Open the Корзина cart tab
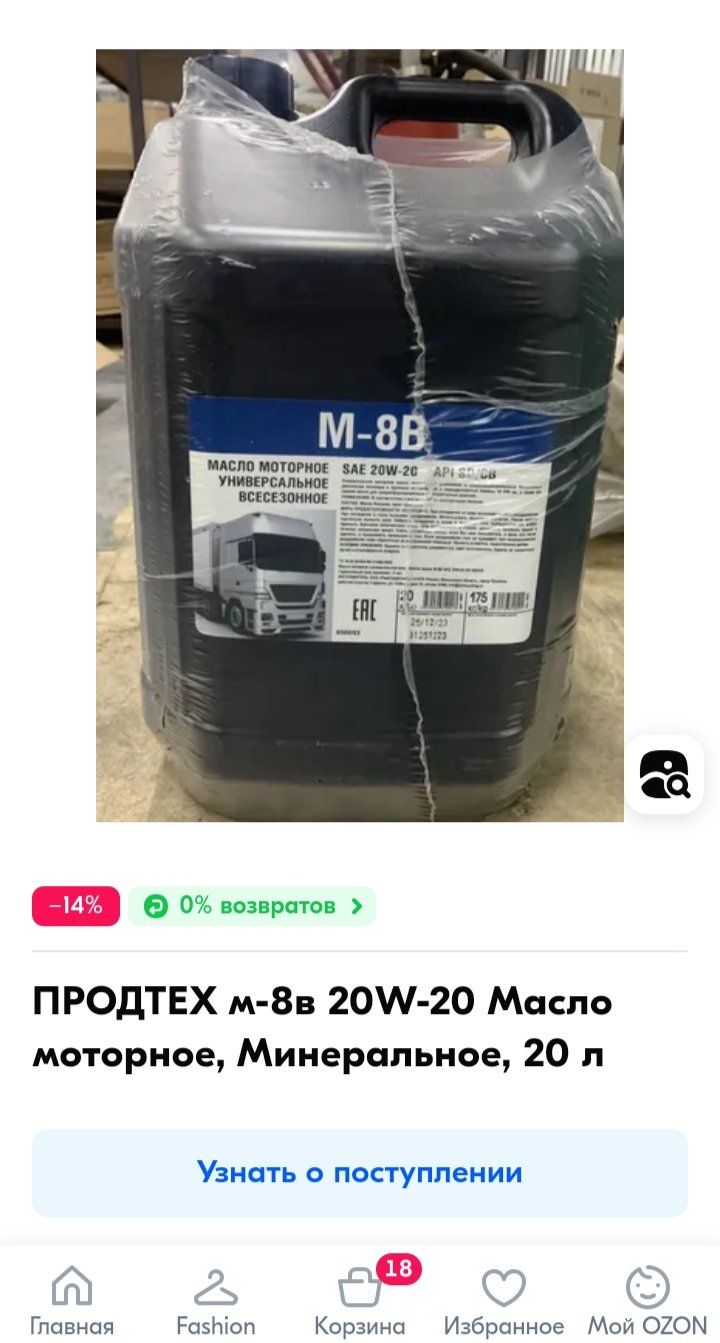Screen dimensions: 720x1343 point(360,1301)
